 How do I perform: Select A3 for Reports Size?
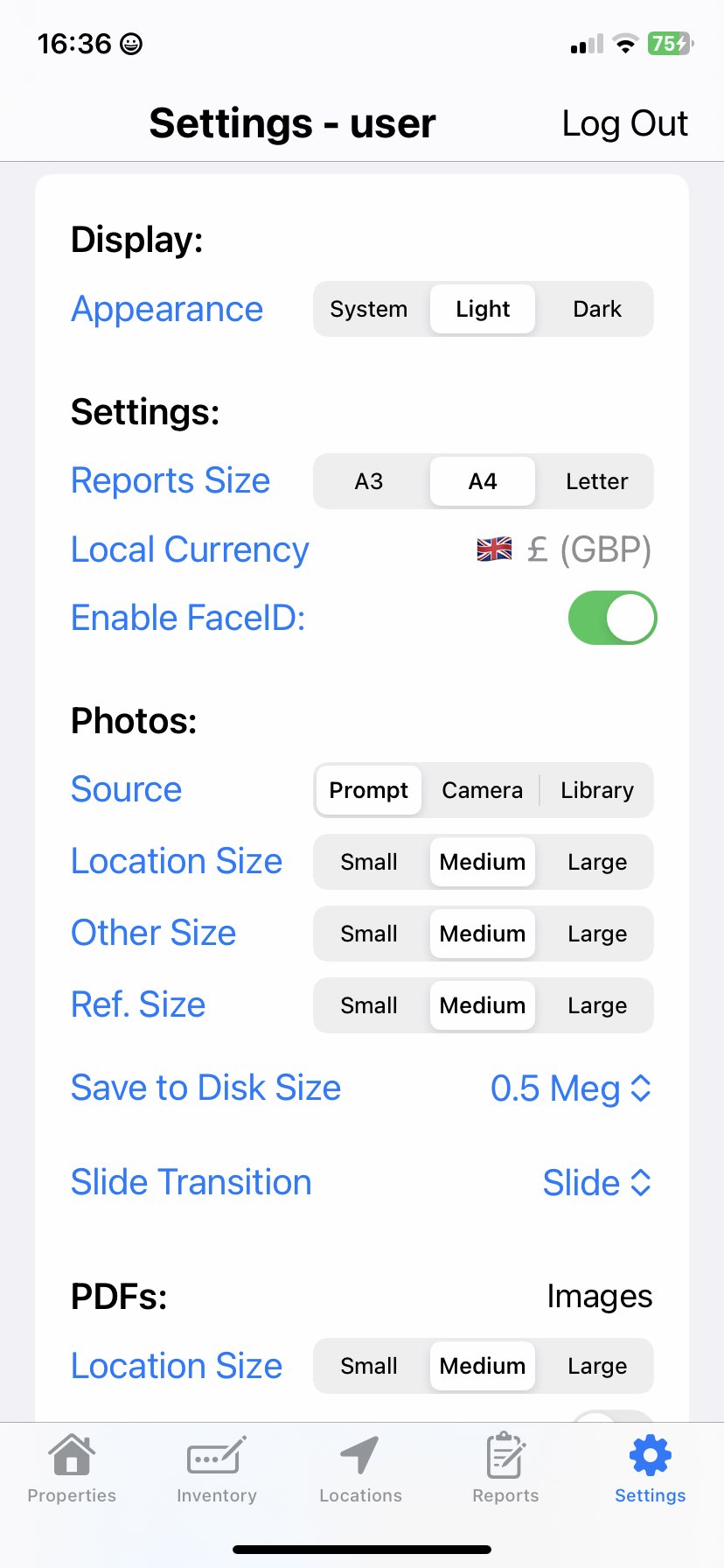coord(369,481)
